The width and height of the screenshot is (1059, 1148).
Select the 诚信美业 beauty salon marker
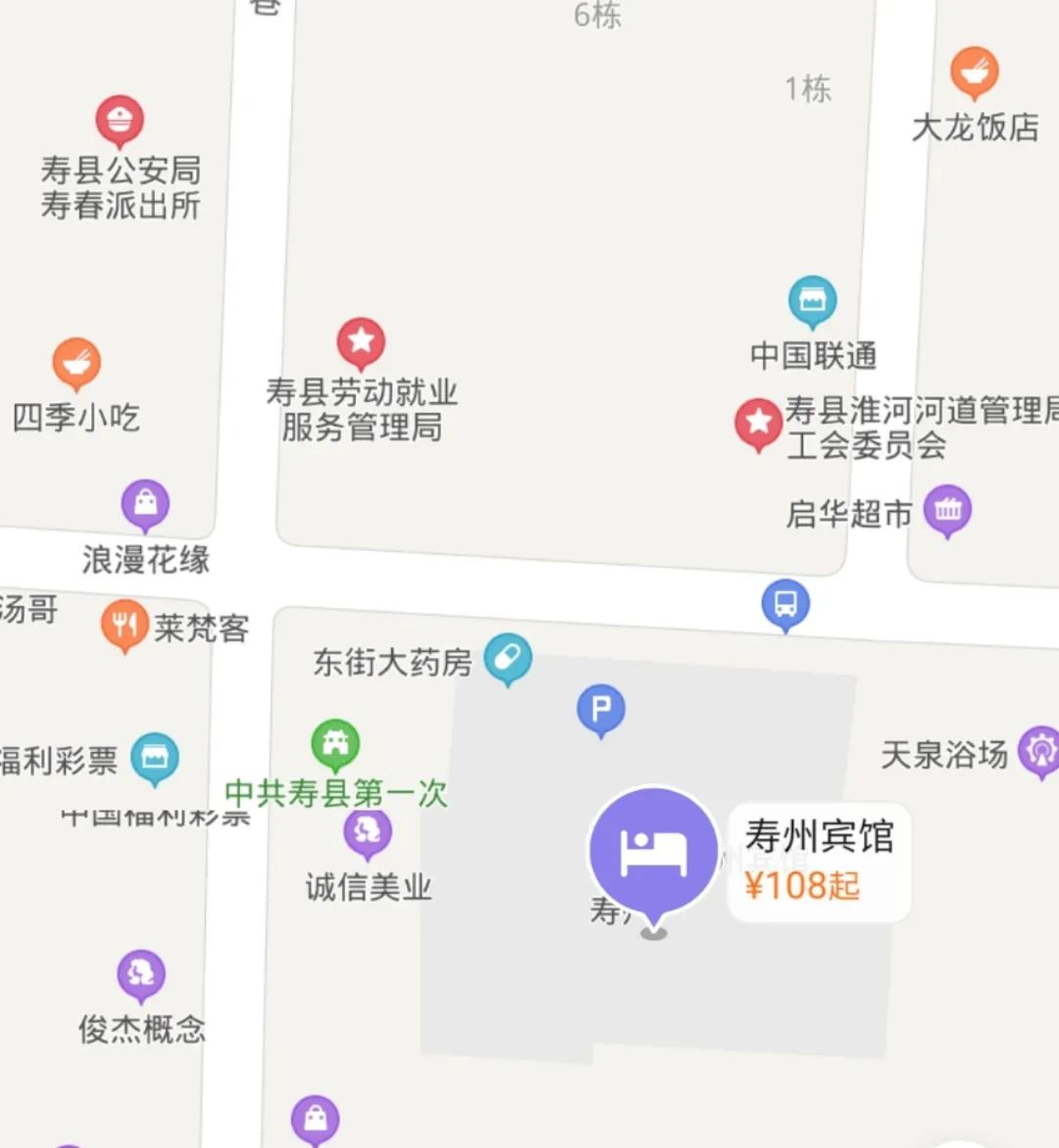tap(368, 832)
